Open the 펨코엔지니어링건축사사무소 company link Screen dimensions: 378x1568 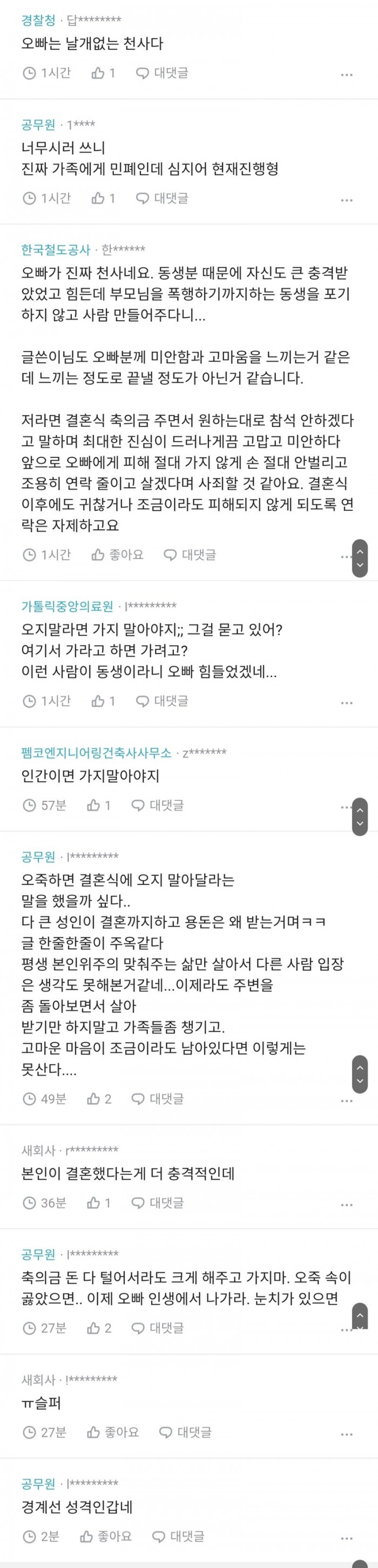(96, 753)
